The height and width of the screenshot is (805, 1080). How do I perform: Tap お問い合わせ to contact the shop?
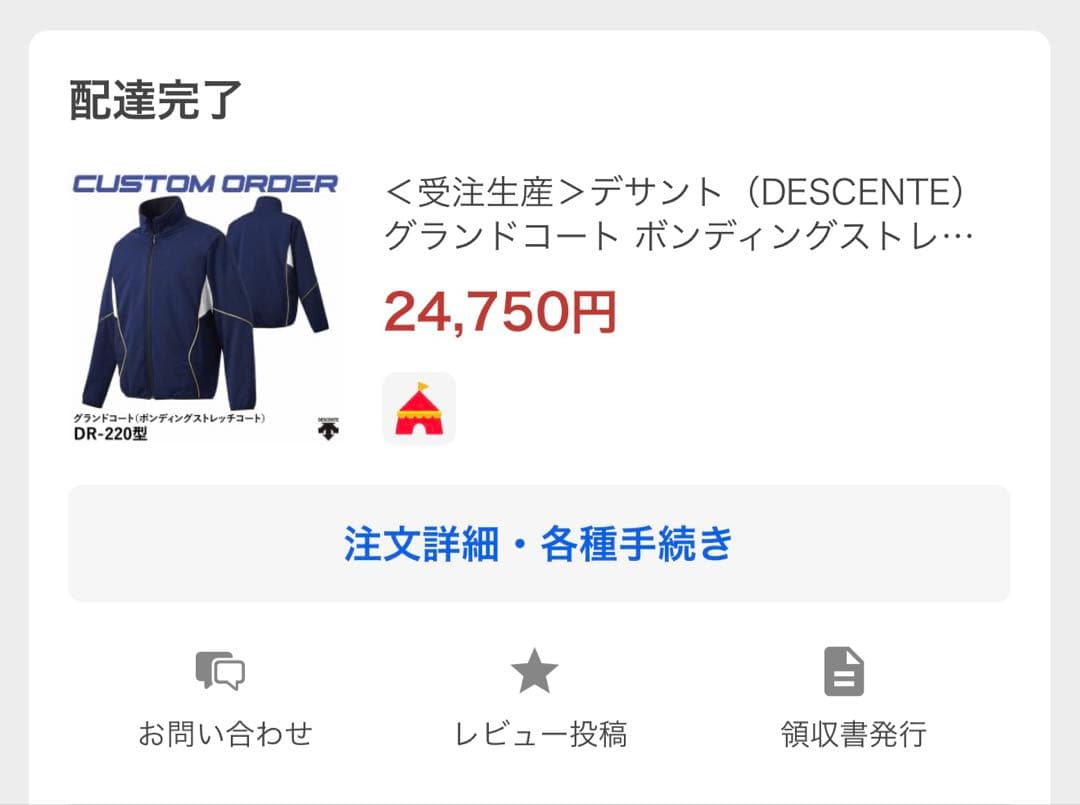tap(224, 698)
